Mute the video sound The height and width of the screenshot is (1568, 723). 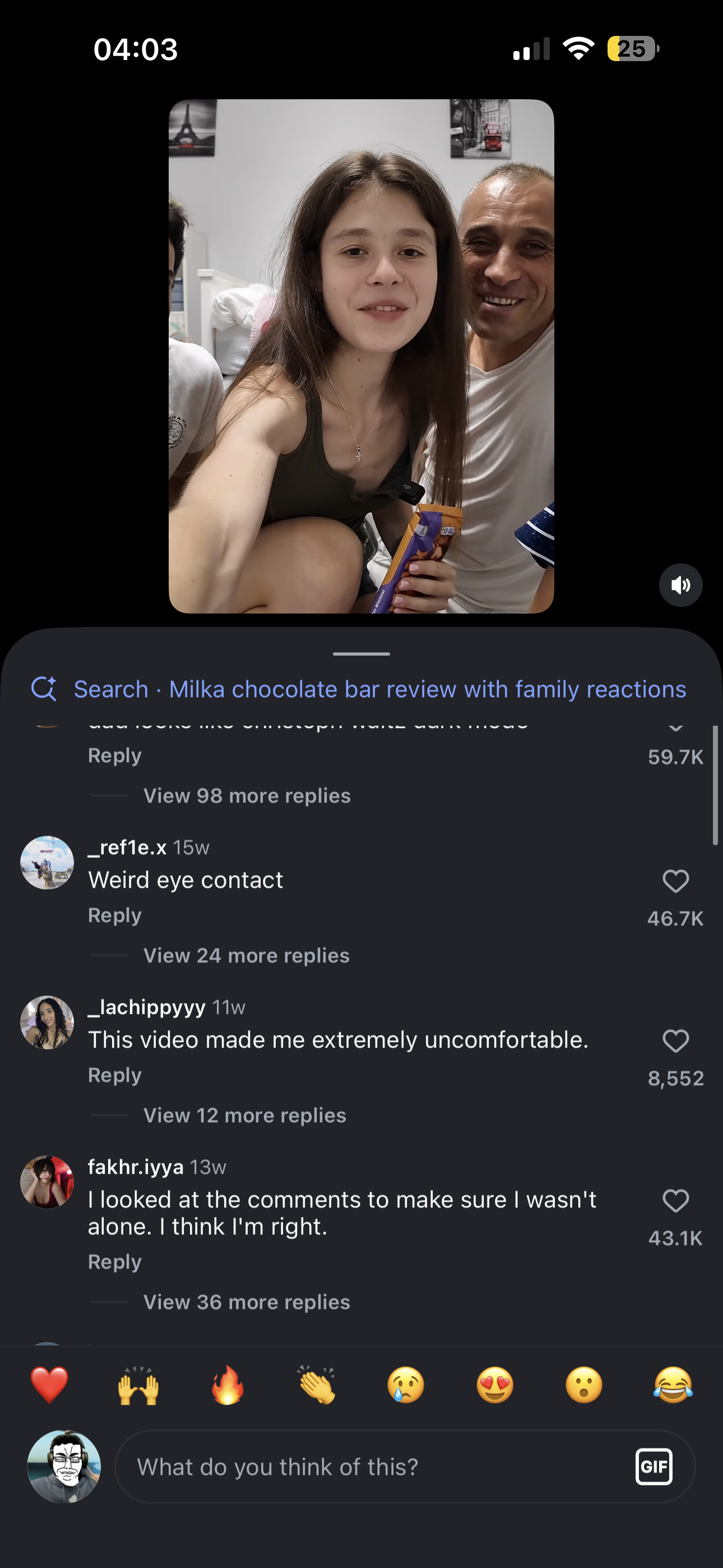(680, 585)
